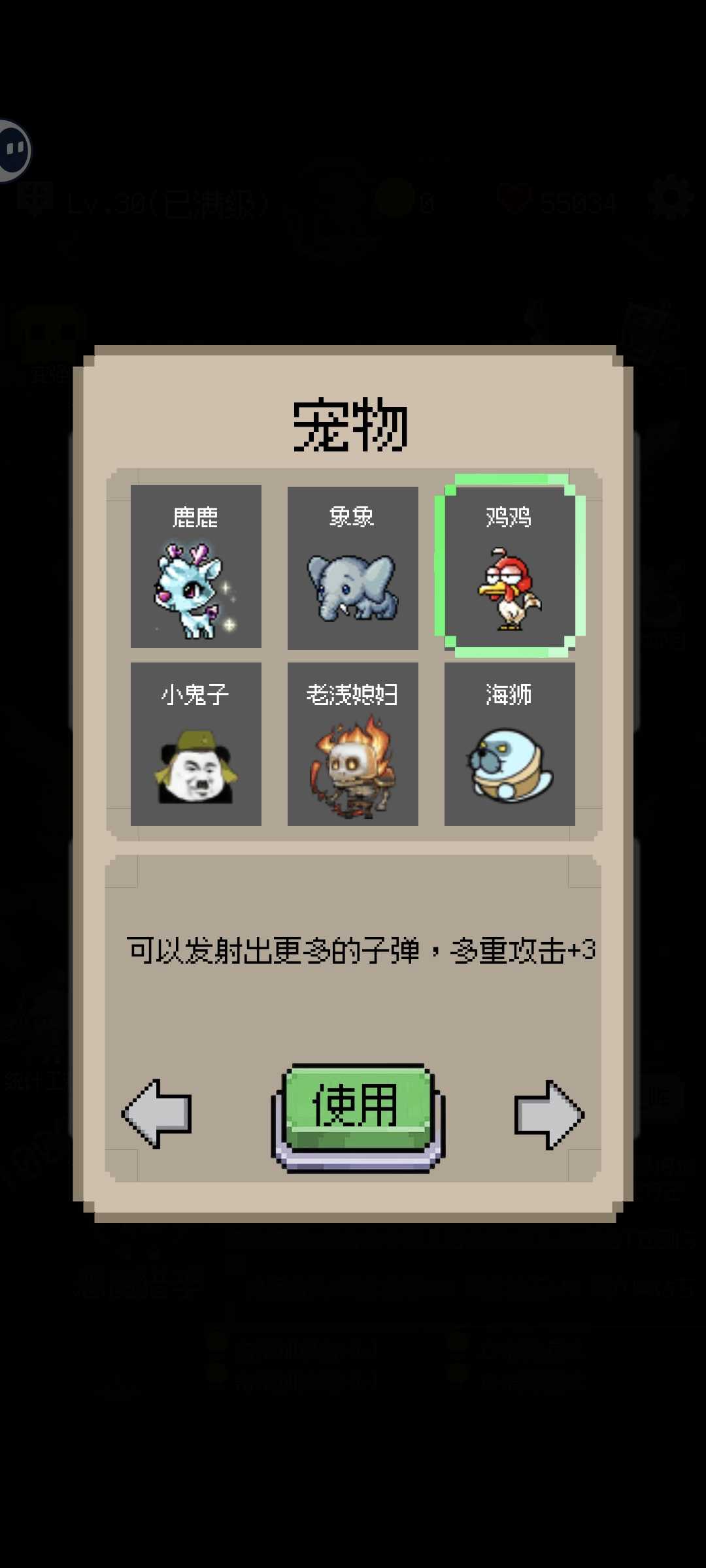
Task: Click the heart icon in top bar
Action: pos(514,199)
